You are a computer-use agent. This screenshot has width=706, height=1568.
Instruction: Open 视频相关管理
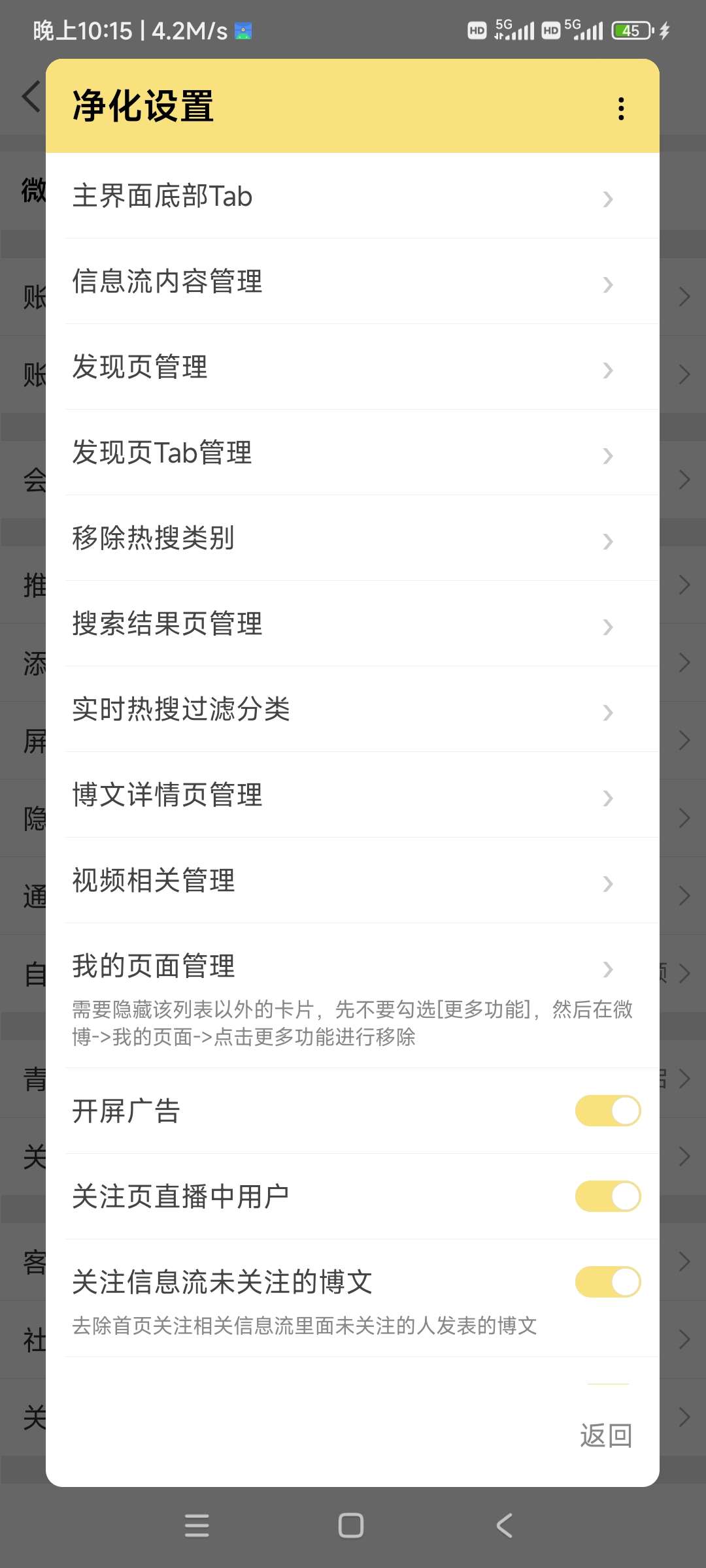(353, 881)
